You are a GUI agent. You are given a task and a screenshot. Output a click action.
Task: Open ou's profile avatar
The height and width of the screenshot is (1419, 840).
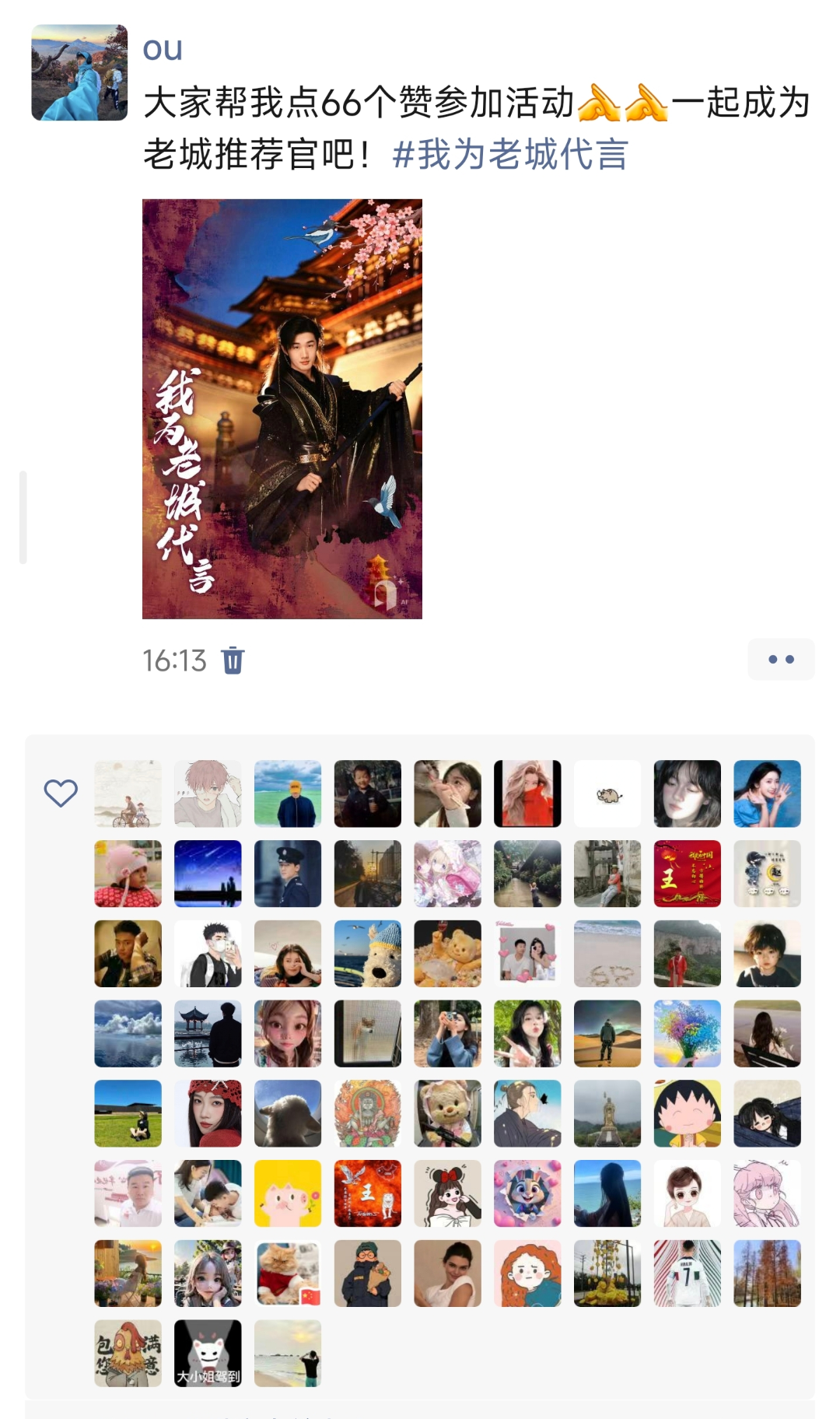tap(79, 72)
